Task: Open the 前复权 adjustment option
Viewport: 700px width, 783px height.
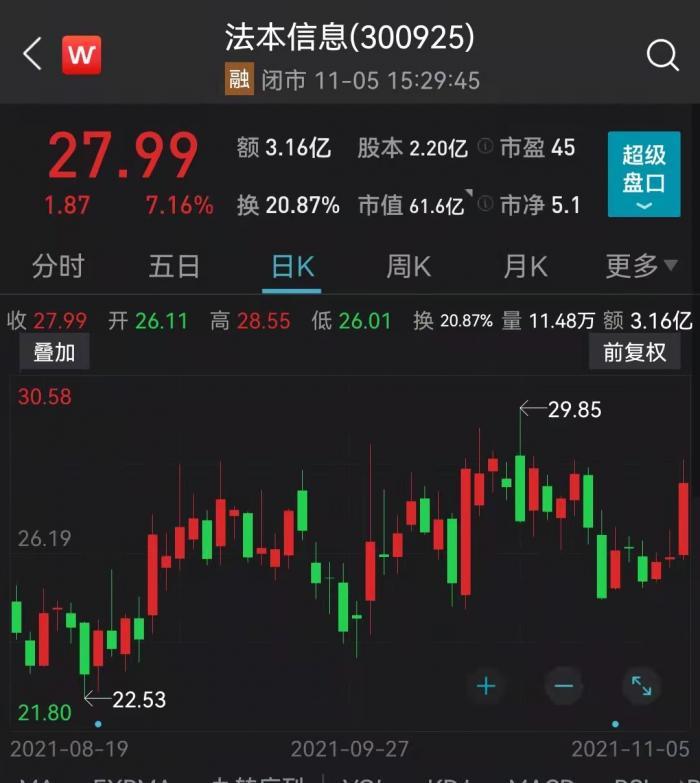Action: tap(634, 352)
